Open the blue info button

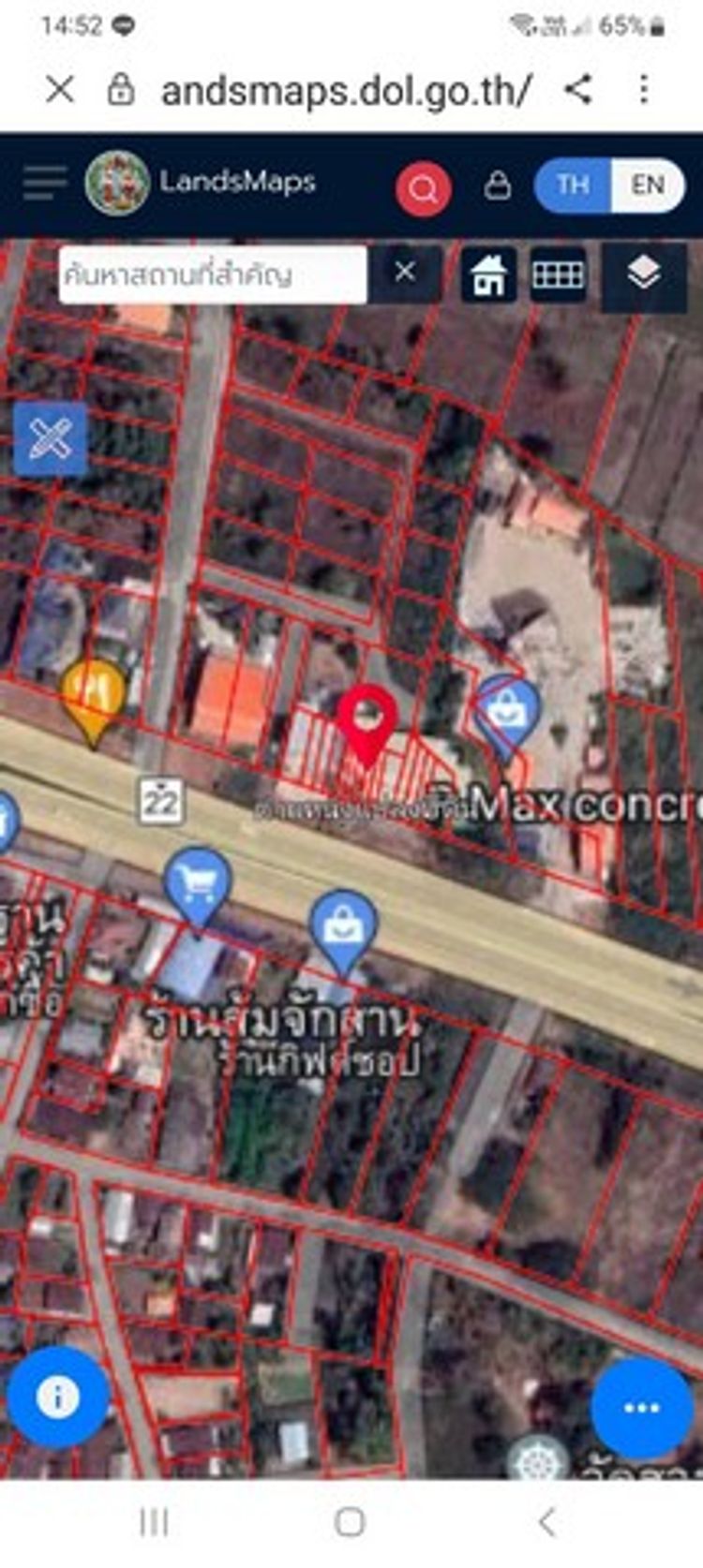(57, 1398)
